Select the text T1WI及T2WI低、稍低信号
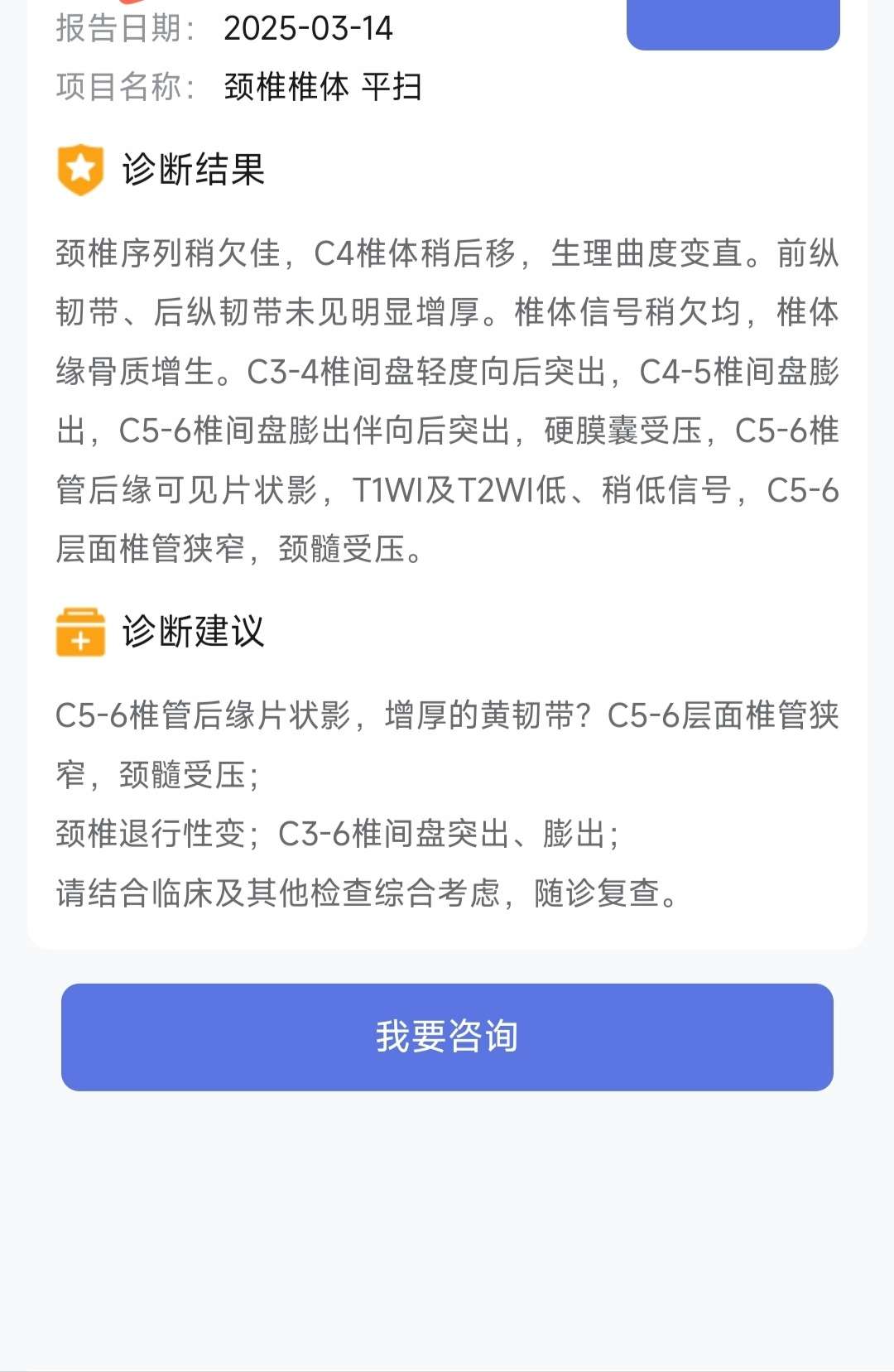The image size is (894, 1372). [546, 489]
